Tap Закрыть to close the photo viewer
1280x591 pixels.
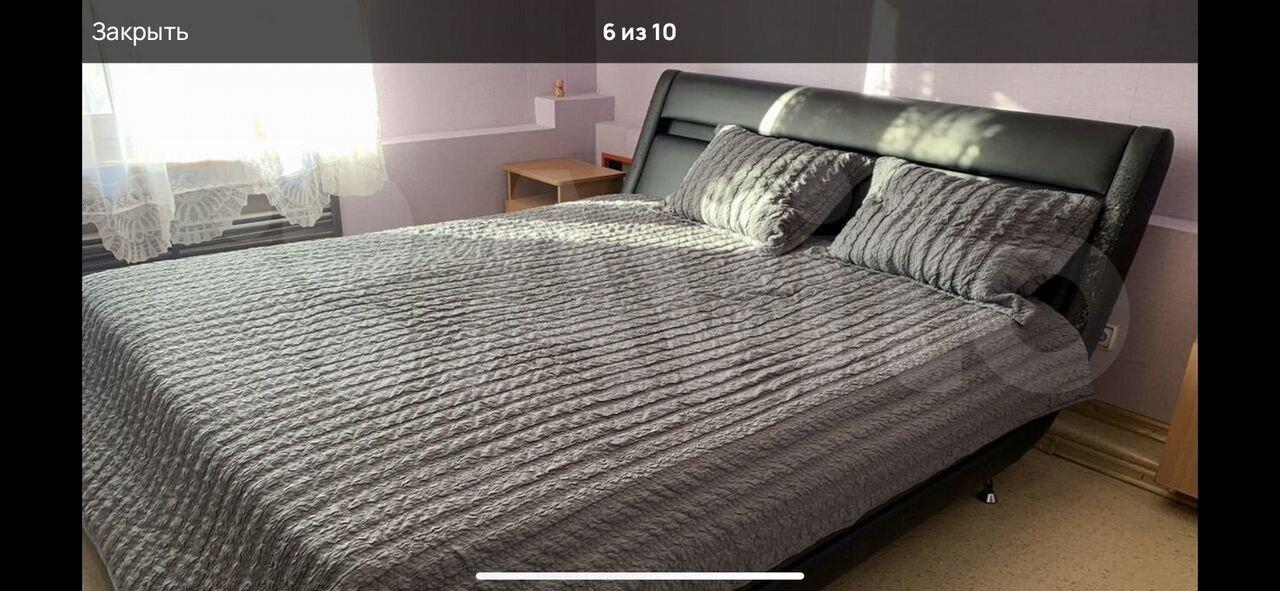tap(140, 32)
